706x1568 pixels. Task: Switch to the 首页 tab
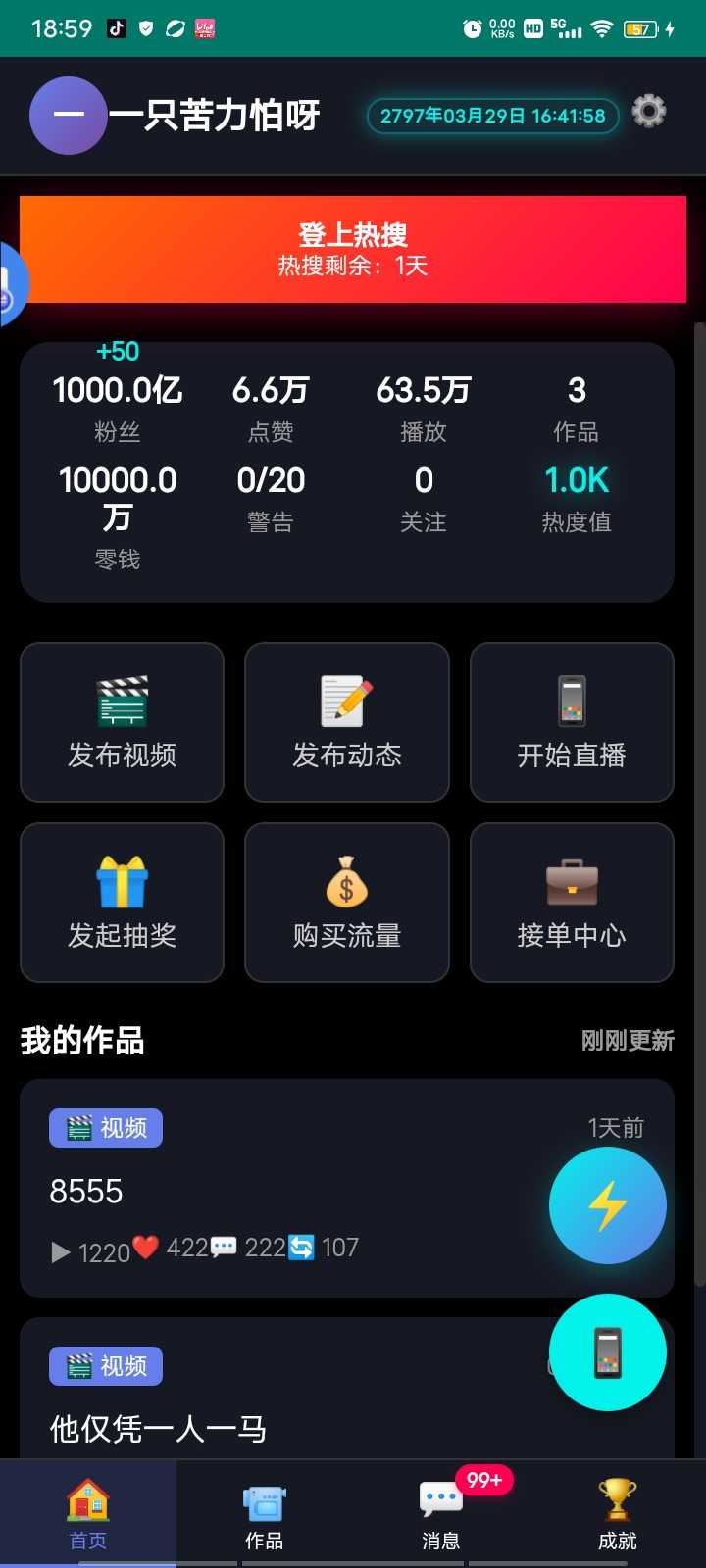[88, 1514]
